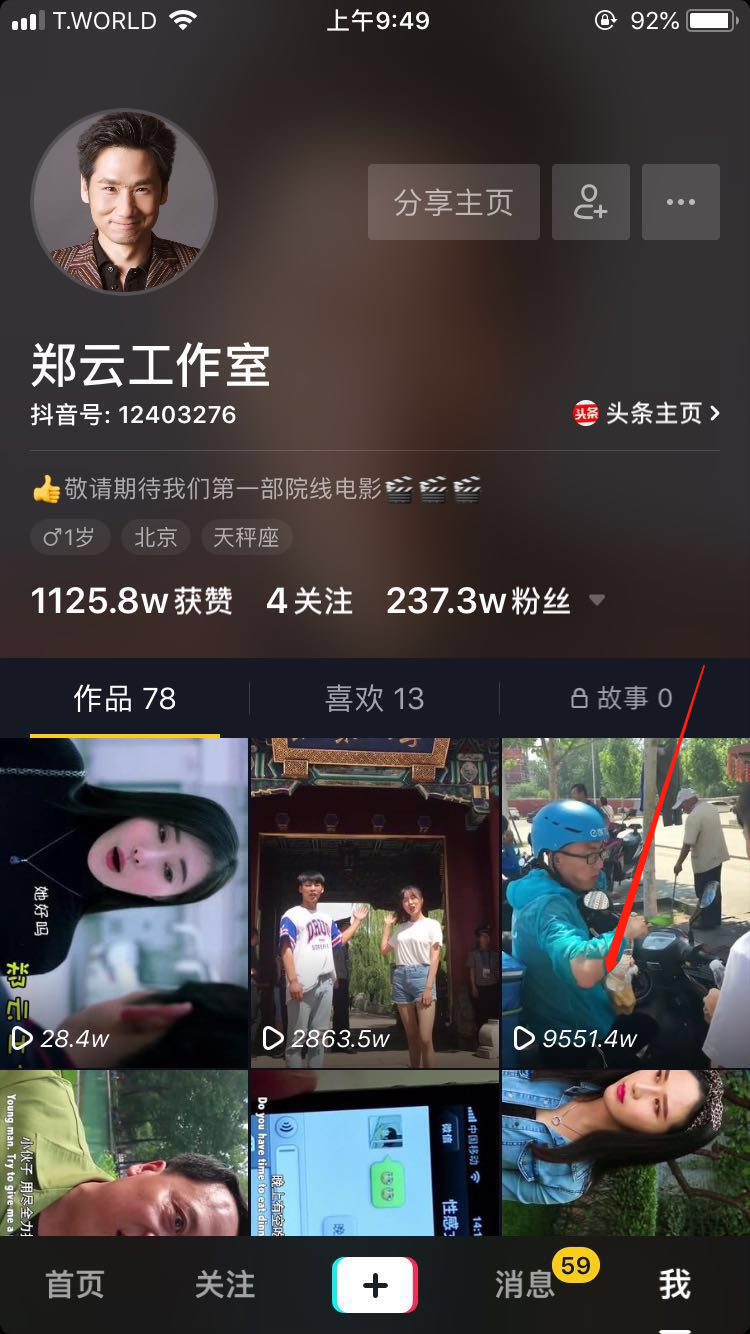The width and height of the screenshot is (750, 1334).
Task: Open the more options ellipsis menu
Action: 680,201
